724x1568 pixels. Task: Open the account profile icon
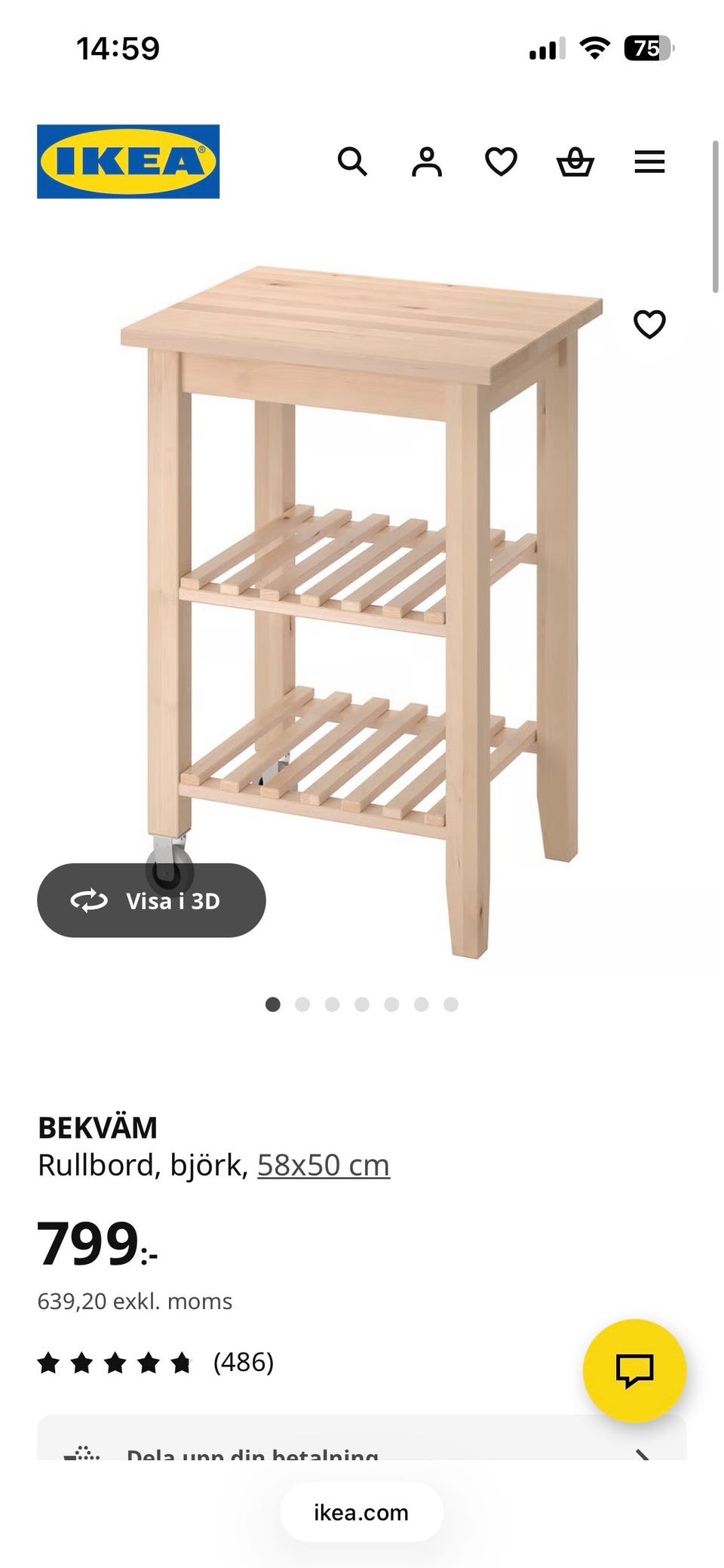(x=426, y=161)
